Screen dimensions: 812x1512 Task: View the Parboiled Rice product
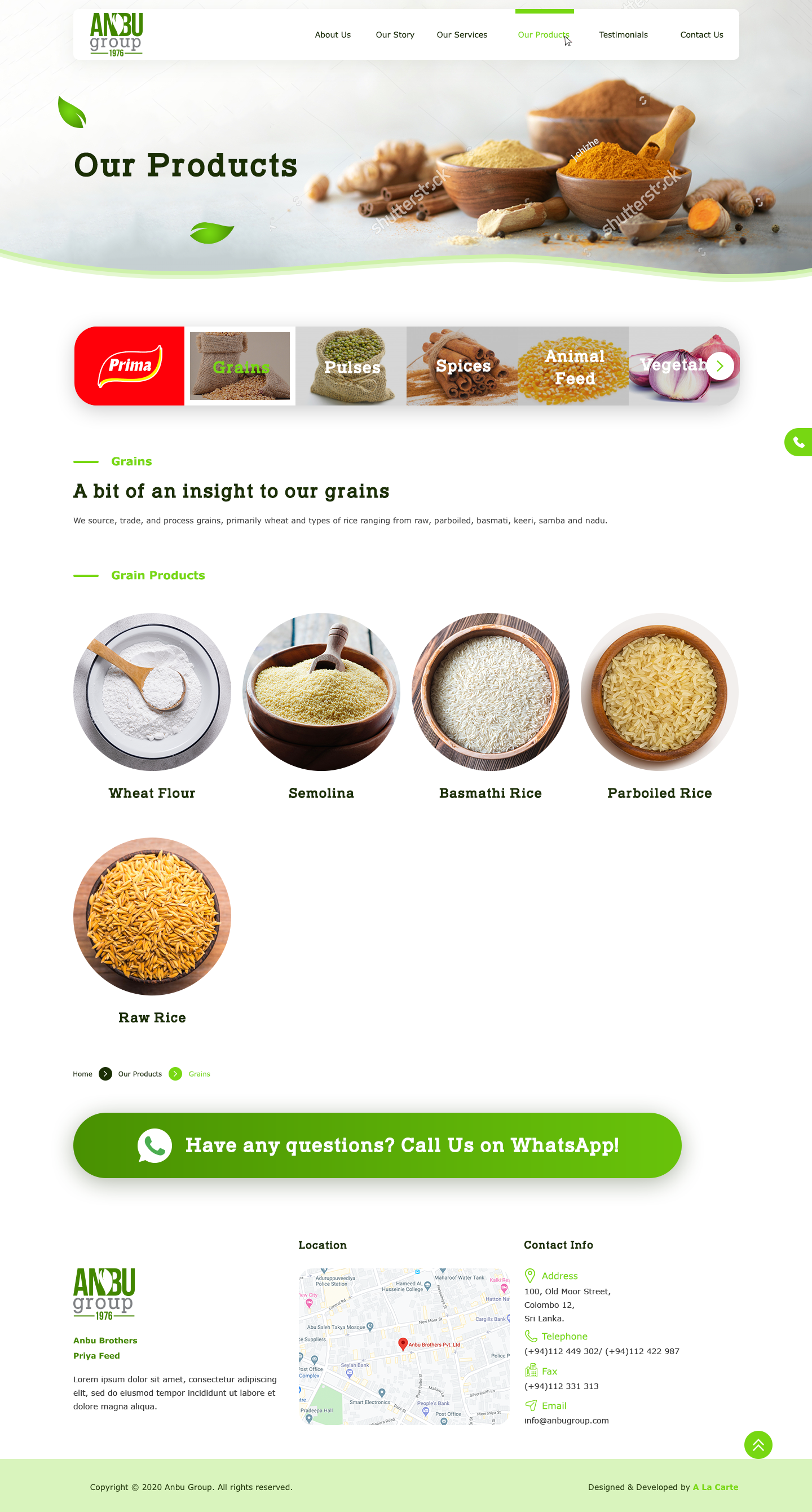tap(659, 692)
